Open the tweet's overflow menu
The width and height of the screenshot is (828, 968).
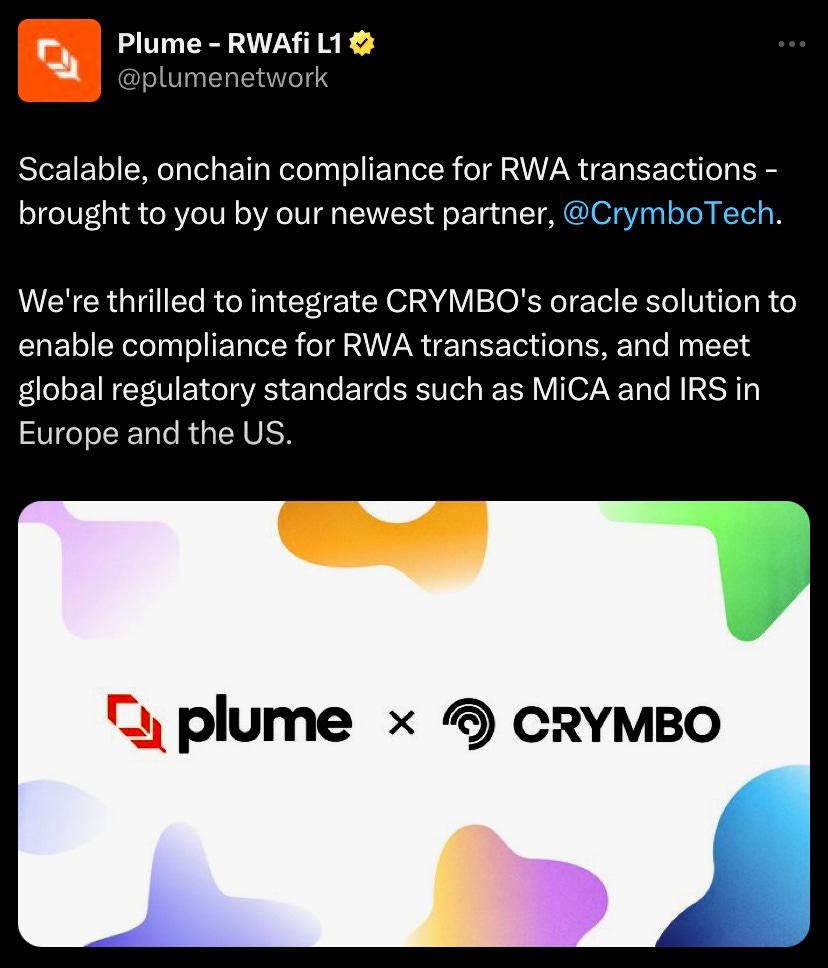pyautogui.click(x=791, y=45)
